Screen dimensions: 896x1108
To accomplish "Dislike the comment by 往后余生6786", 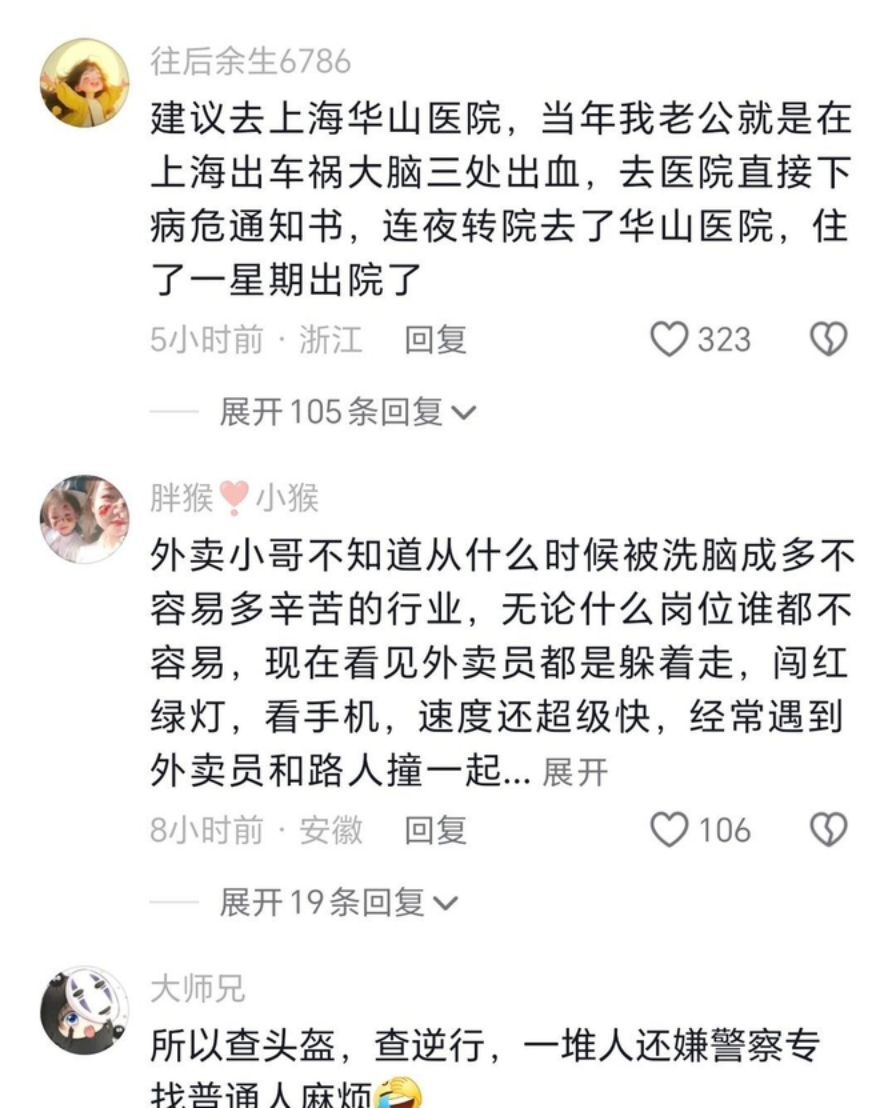I will [x=828, y=340].
